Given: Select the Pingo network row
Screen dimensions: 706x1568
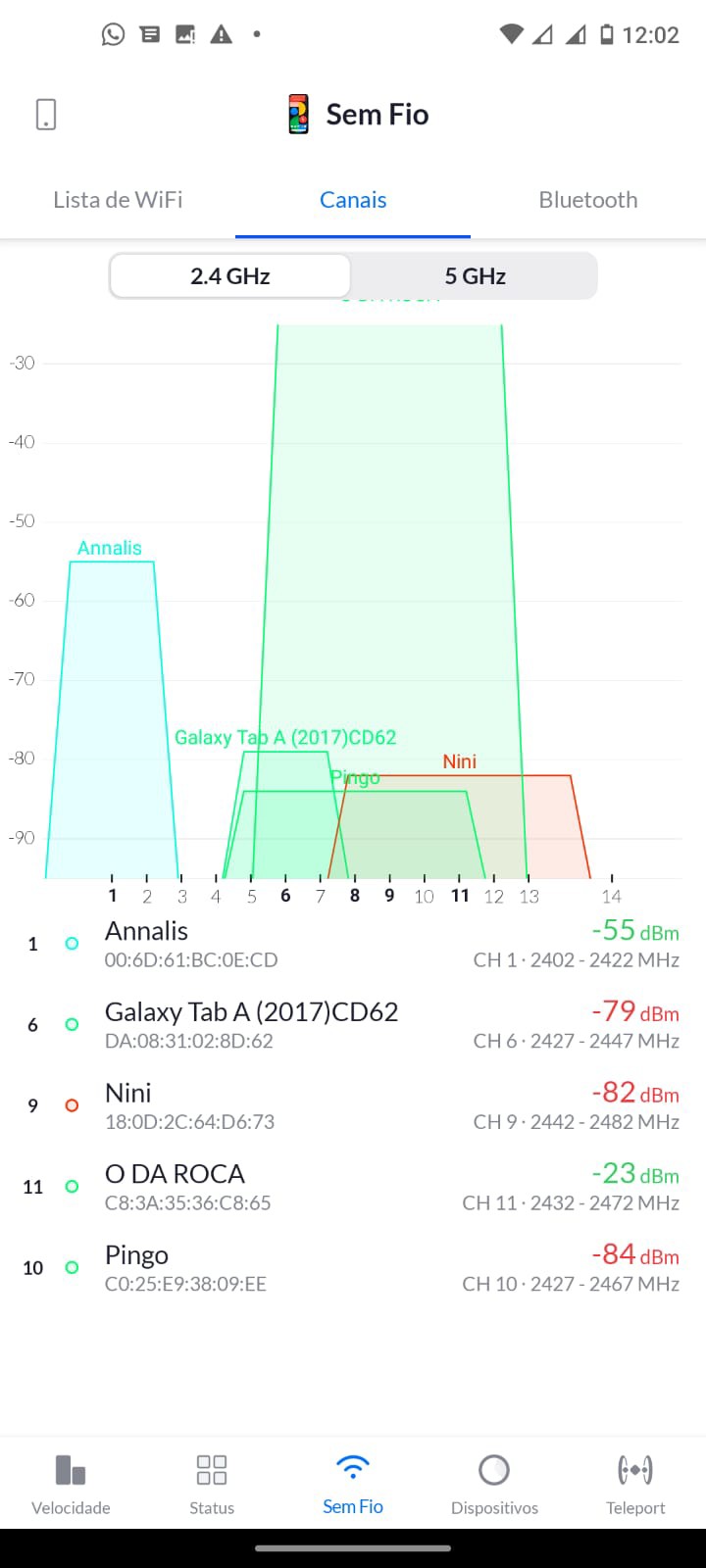Looking at the screenshot, I should pos(353,1268).
